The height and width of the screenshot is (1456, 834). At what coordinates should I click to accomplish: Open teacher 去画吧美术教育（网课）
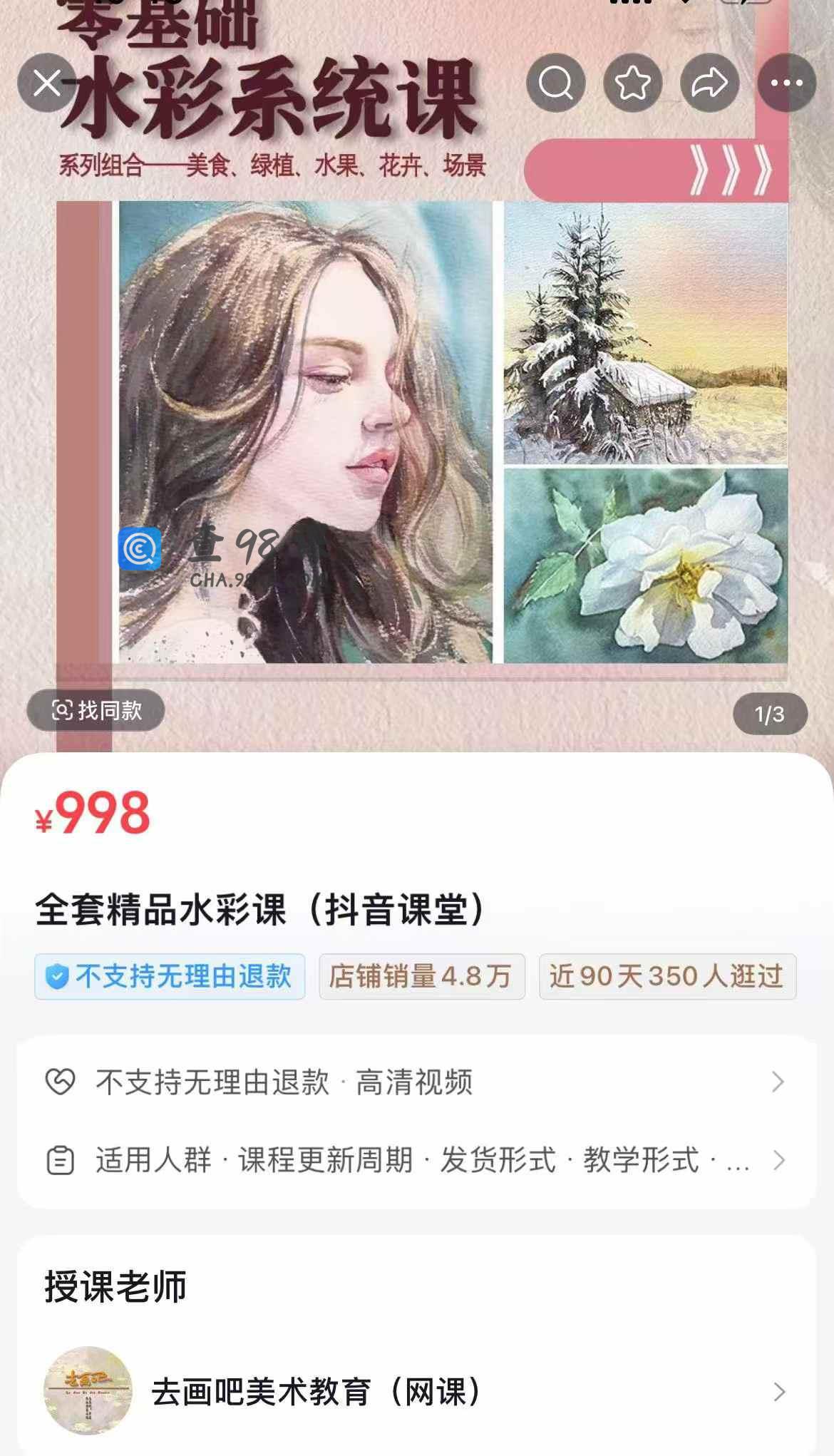416,1391
